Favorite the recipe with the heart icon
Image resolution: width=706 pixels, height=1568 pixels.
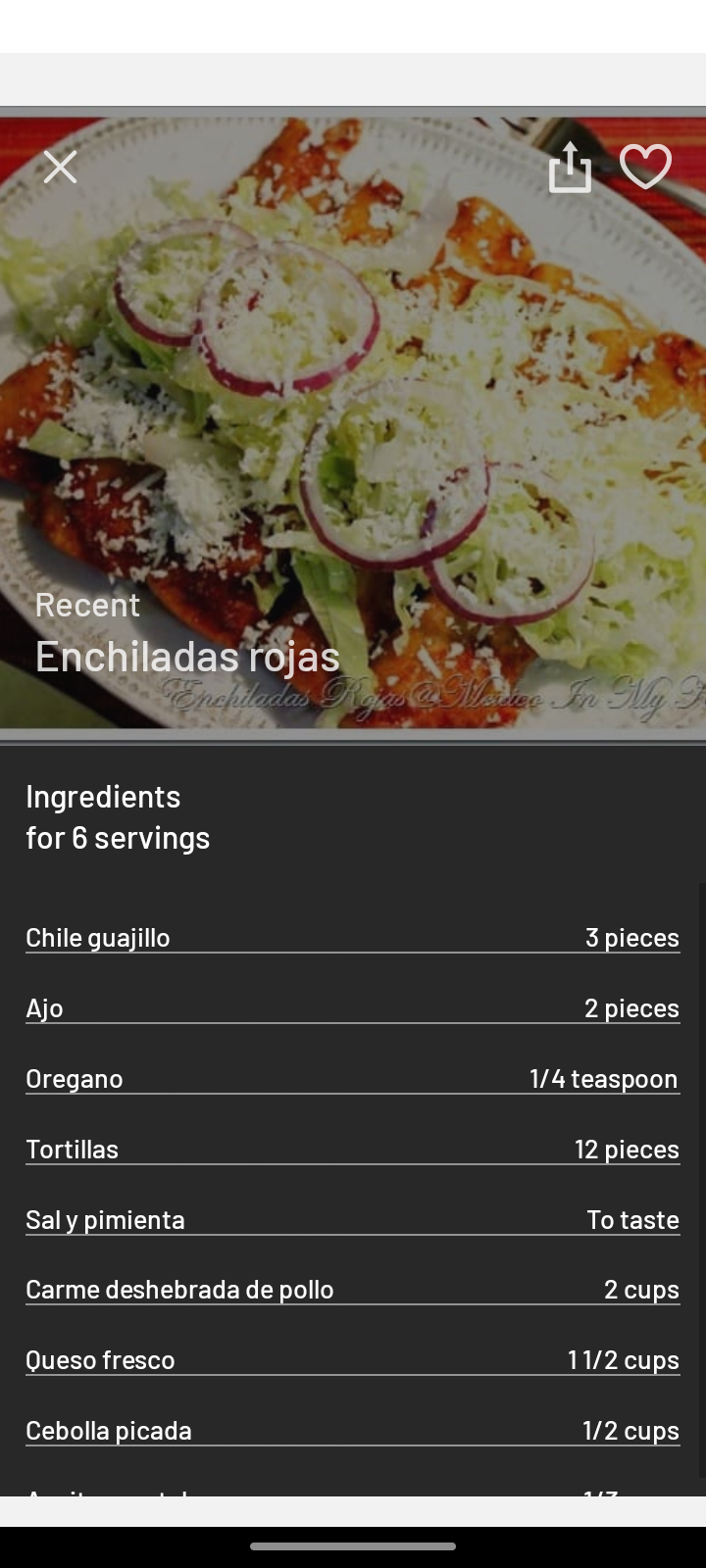pos(645,167)
